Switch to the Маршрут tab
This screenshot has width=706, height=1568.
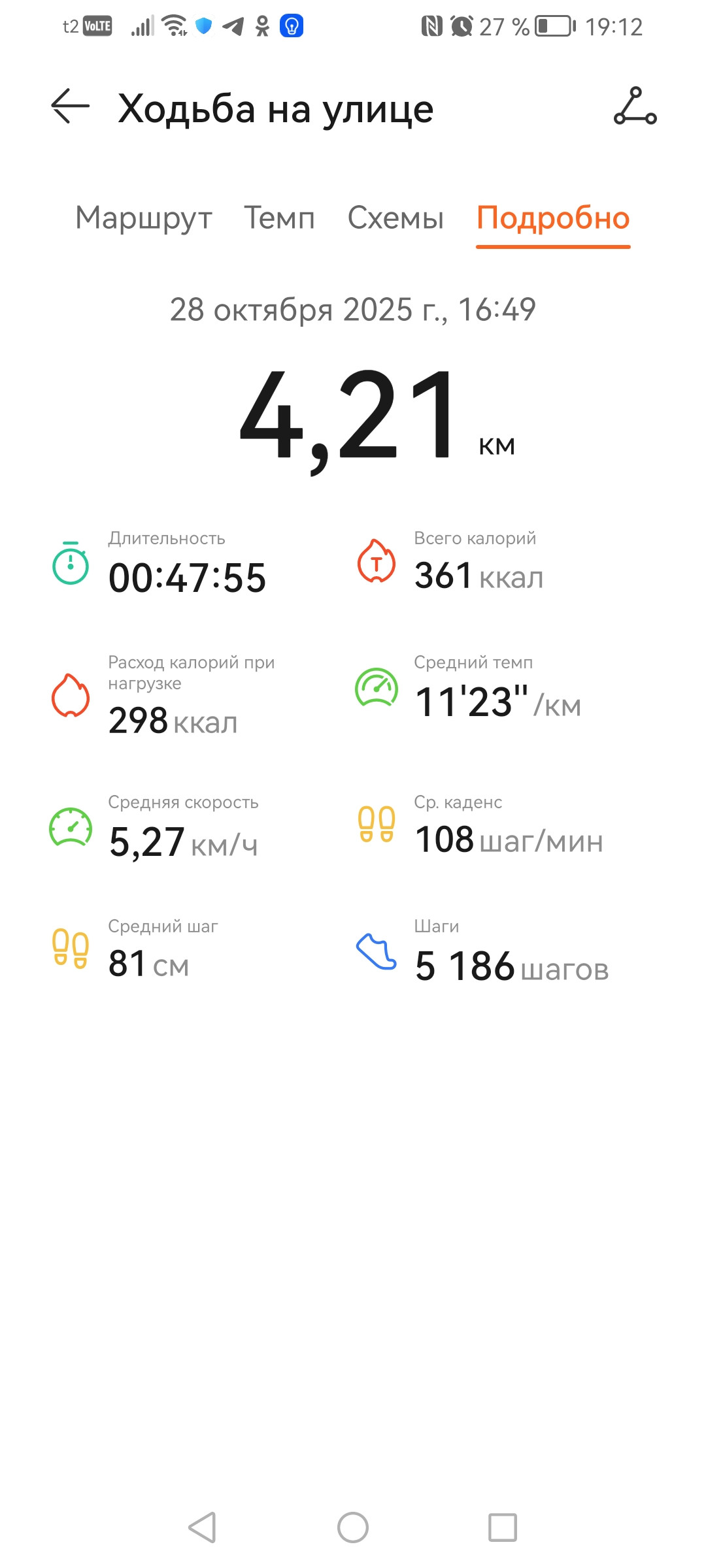144,218
